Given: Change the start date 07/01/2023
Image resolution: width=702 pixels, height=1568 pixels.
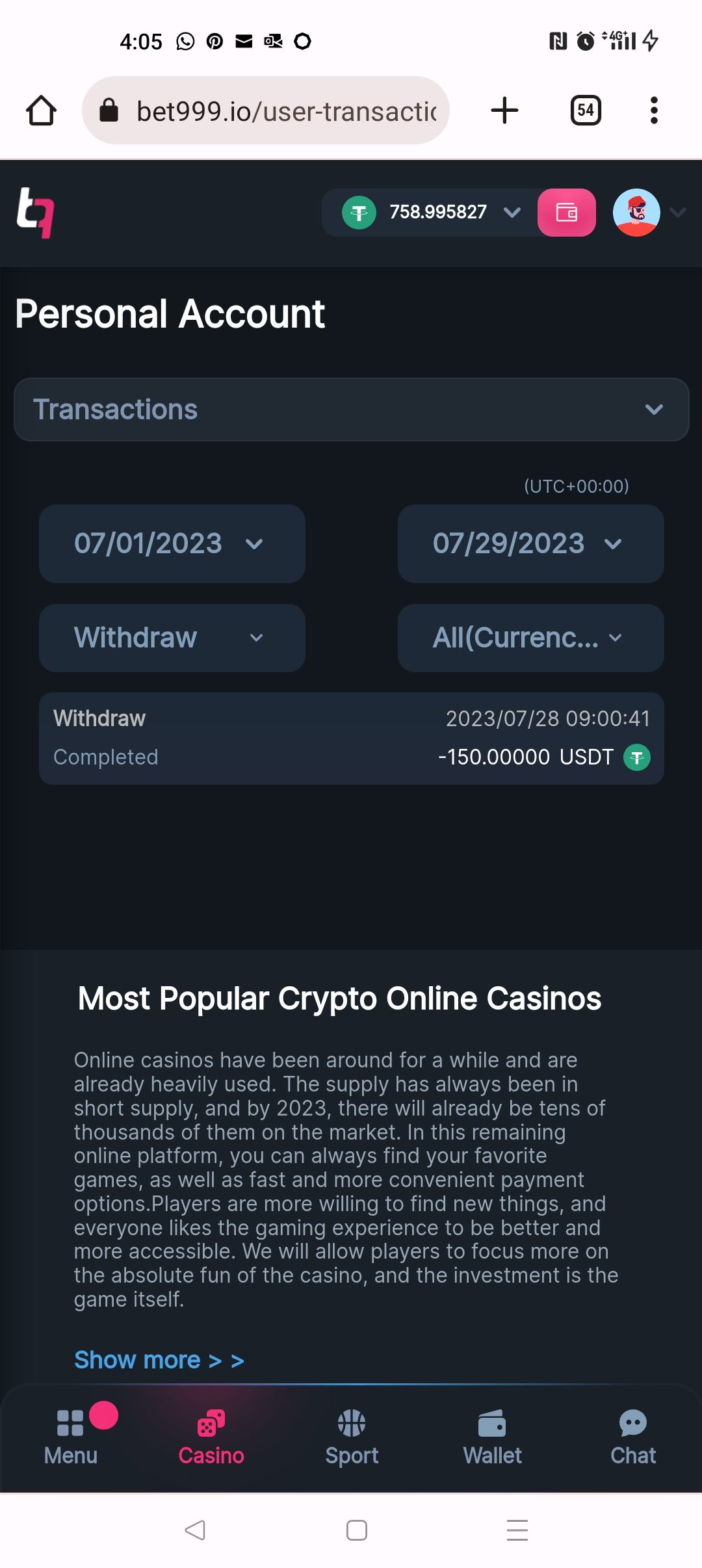Looking at the screenshot, I should [172, 543].
